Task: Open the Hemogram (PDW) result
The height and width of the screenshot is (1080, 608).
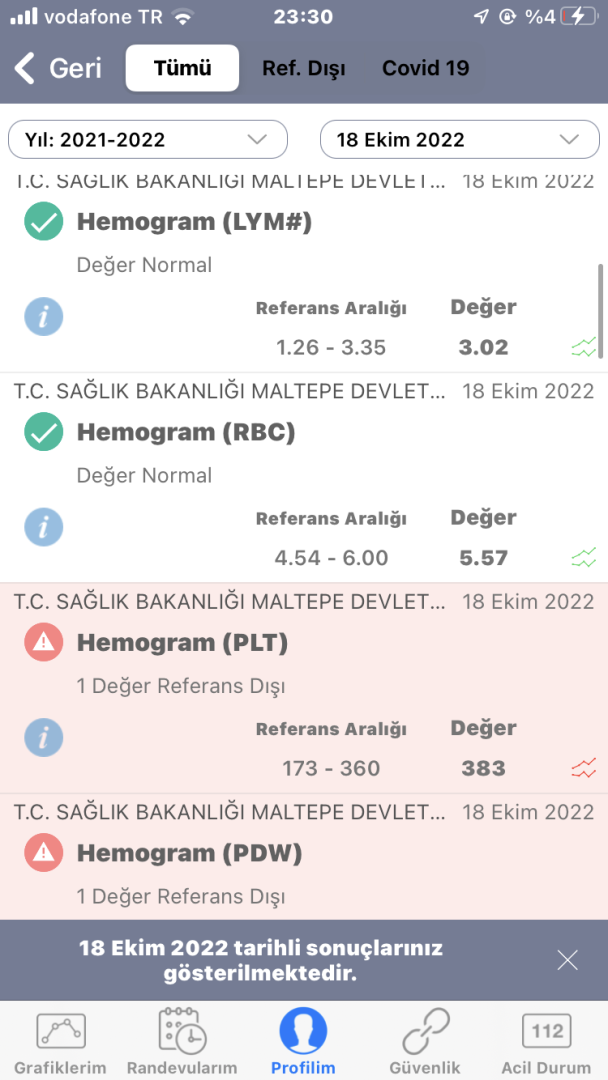Action: pos(189,853)
